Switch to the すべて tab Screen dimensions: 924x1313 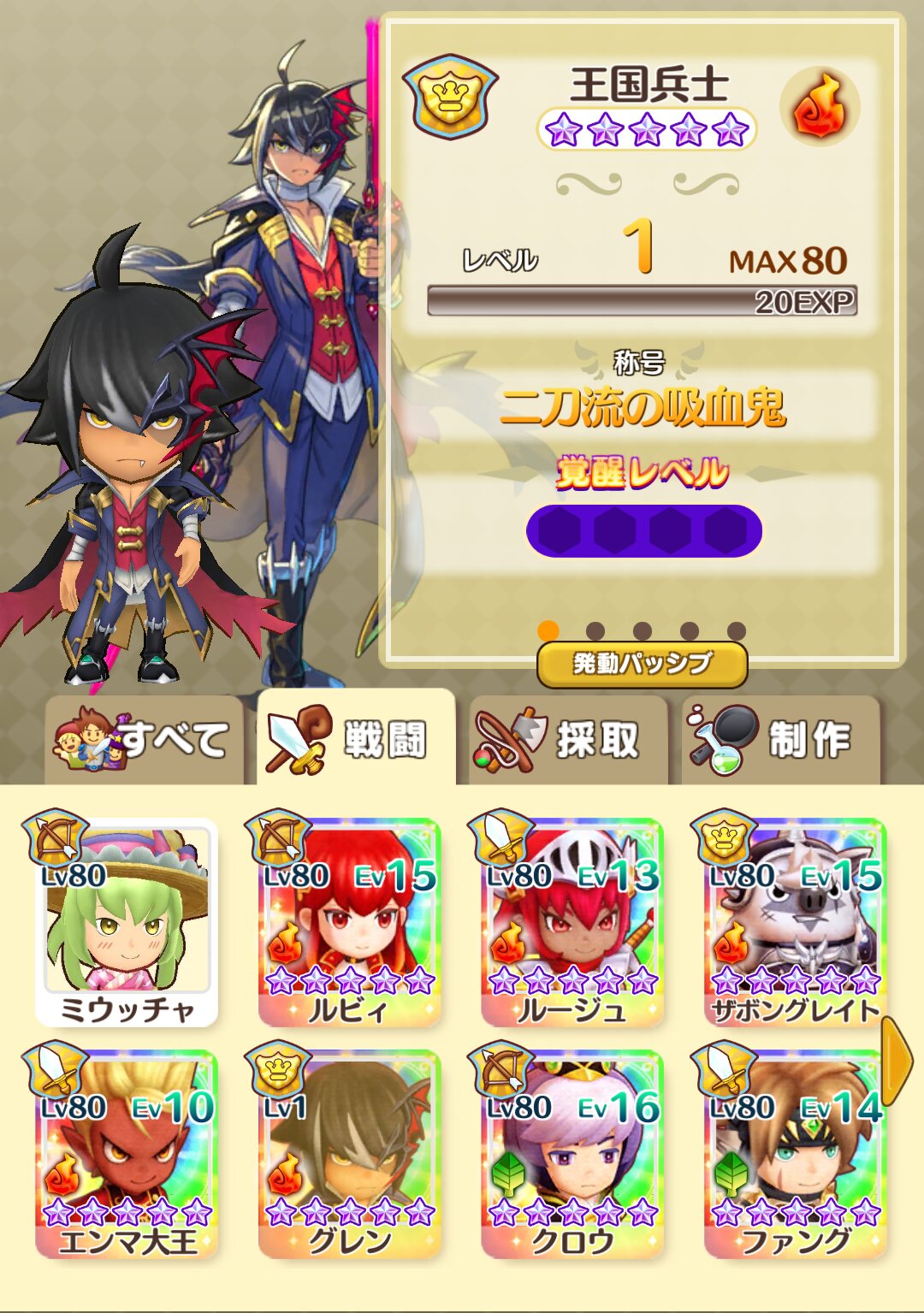coord(142,740)
